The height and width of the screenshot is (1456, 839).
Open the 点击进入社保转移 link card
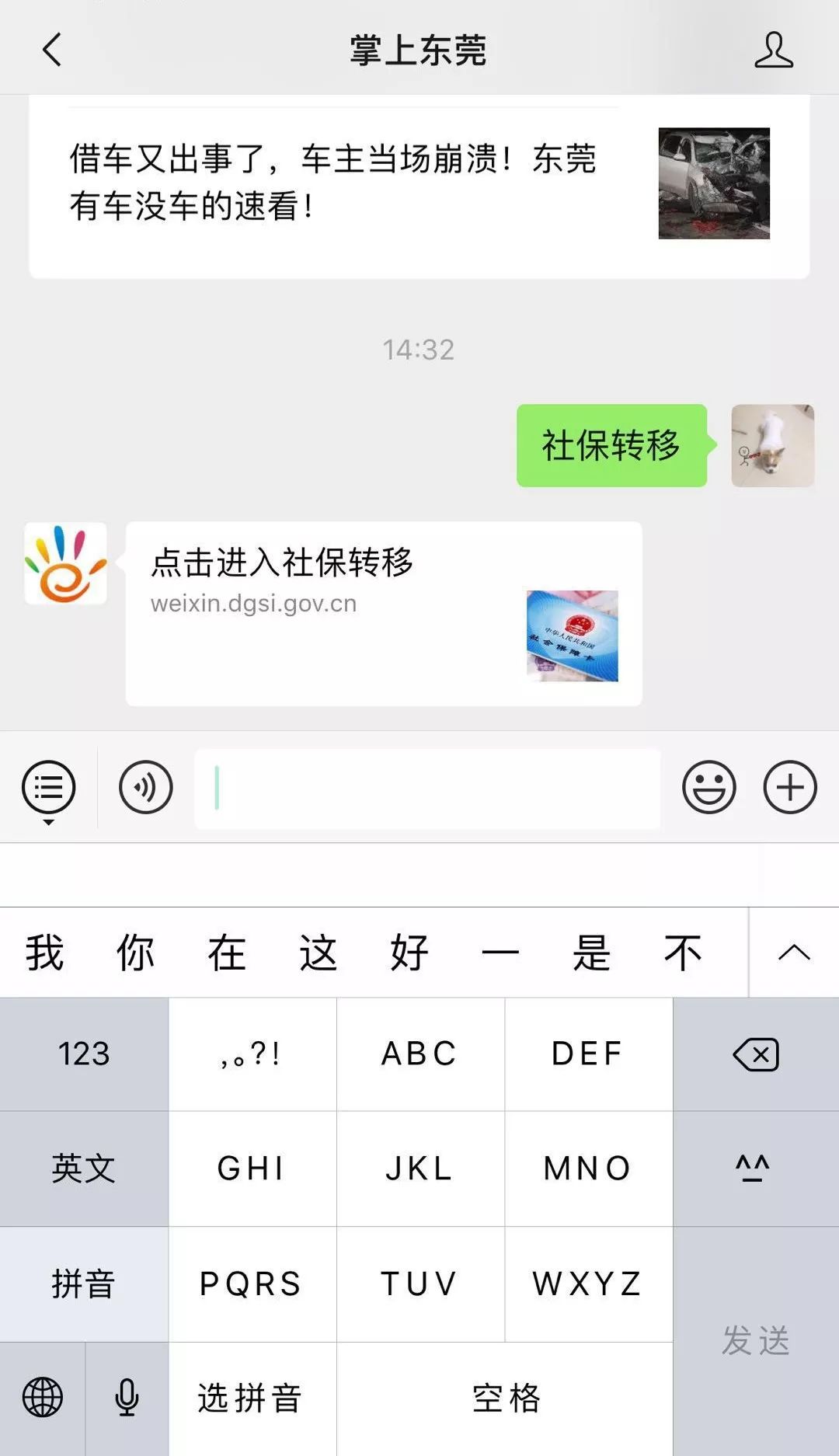pyautogui.click(x=384, y=613)
